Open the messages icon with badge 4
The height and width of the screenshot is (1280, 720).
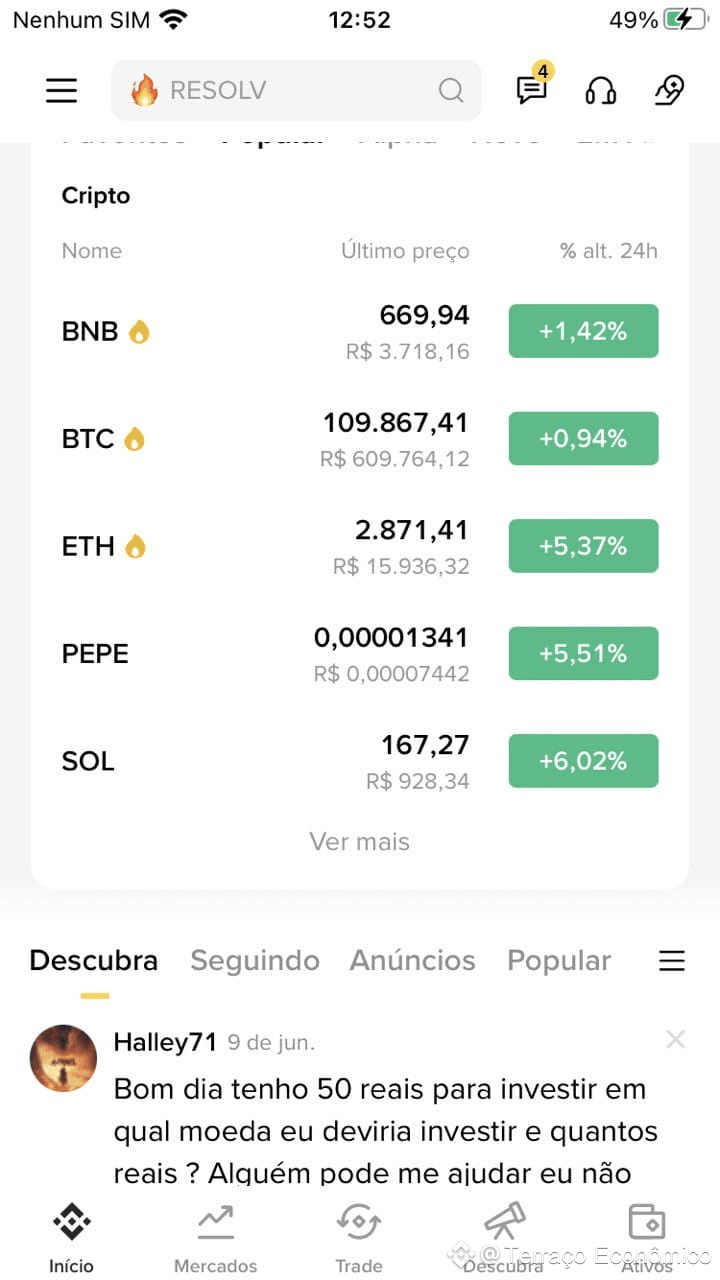pos(533,87)
